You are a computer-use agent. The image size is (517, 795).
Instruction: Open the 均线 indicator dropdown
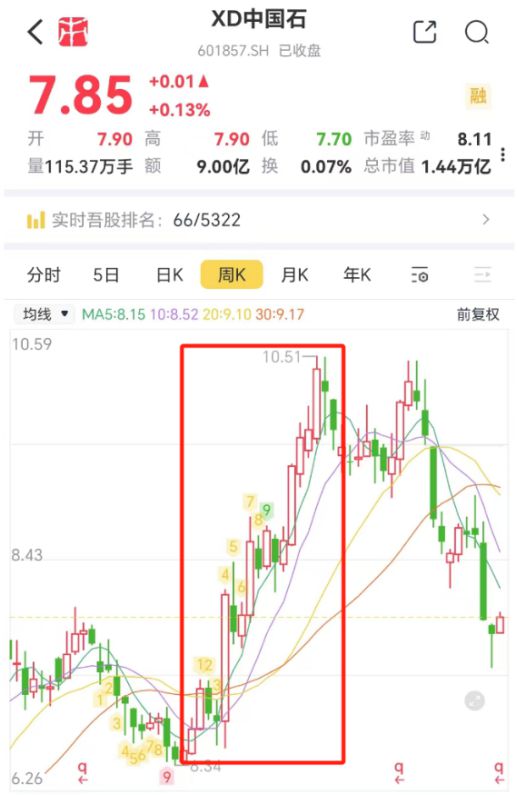pos(44,314)
